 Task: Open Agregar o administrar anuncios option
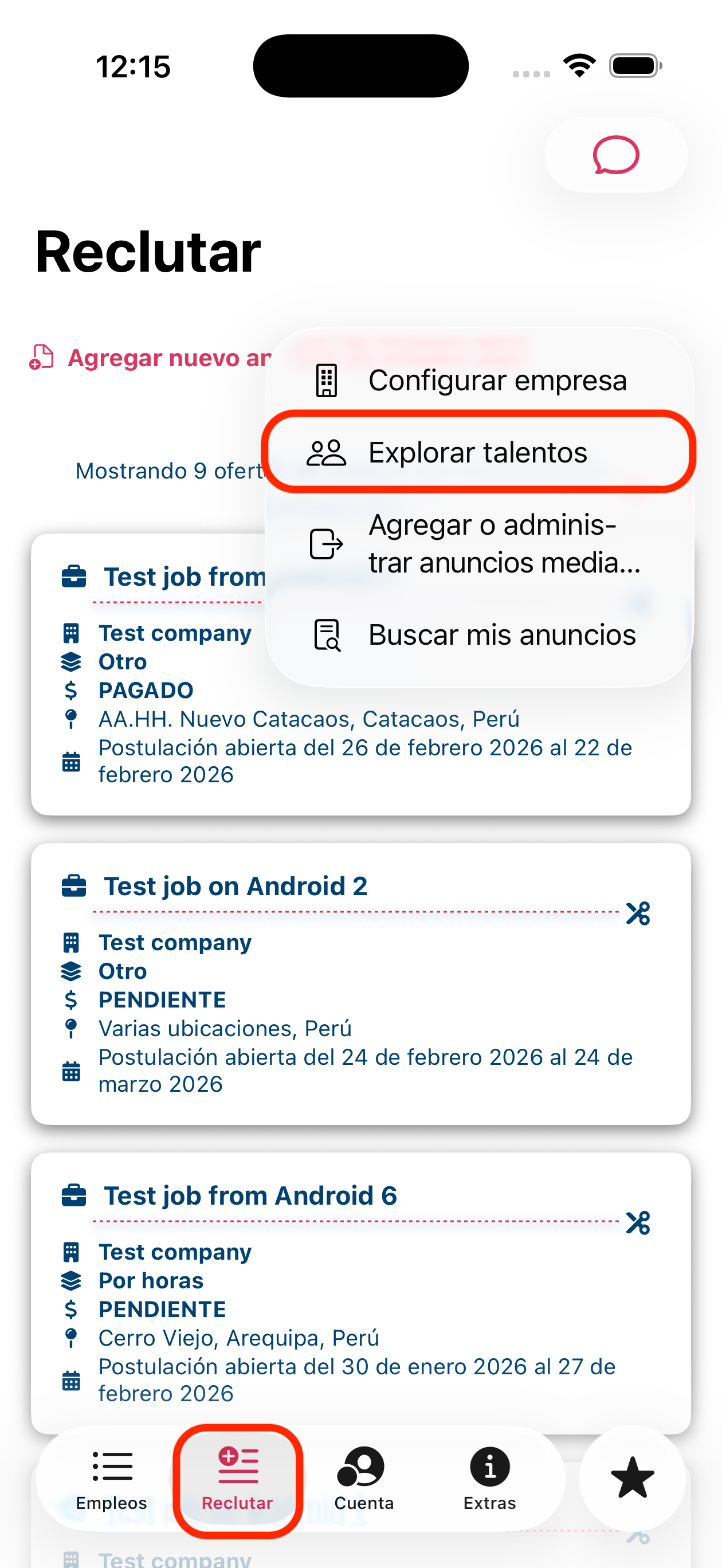coord(478,543)
